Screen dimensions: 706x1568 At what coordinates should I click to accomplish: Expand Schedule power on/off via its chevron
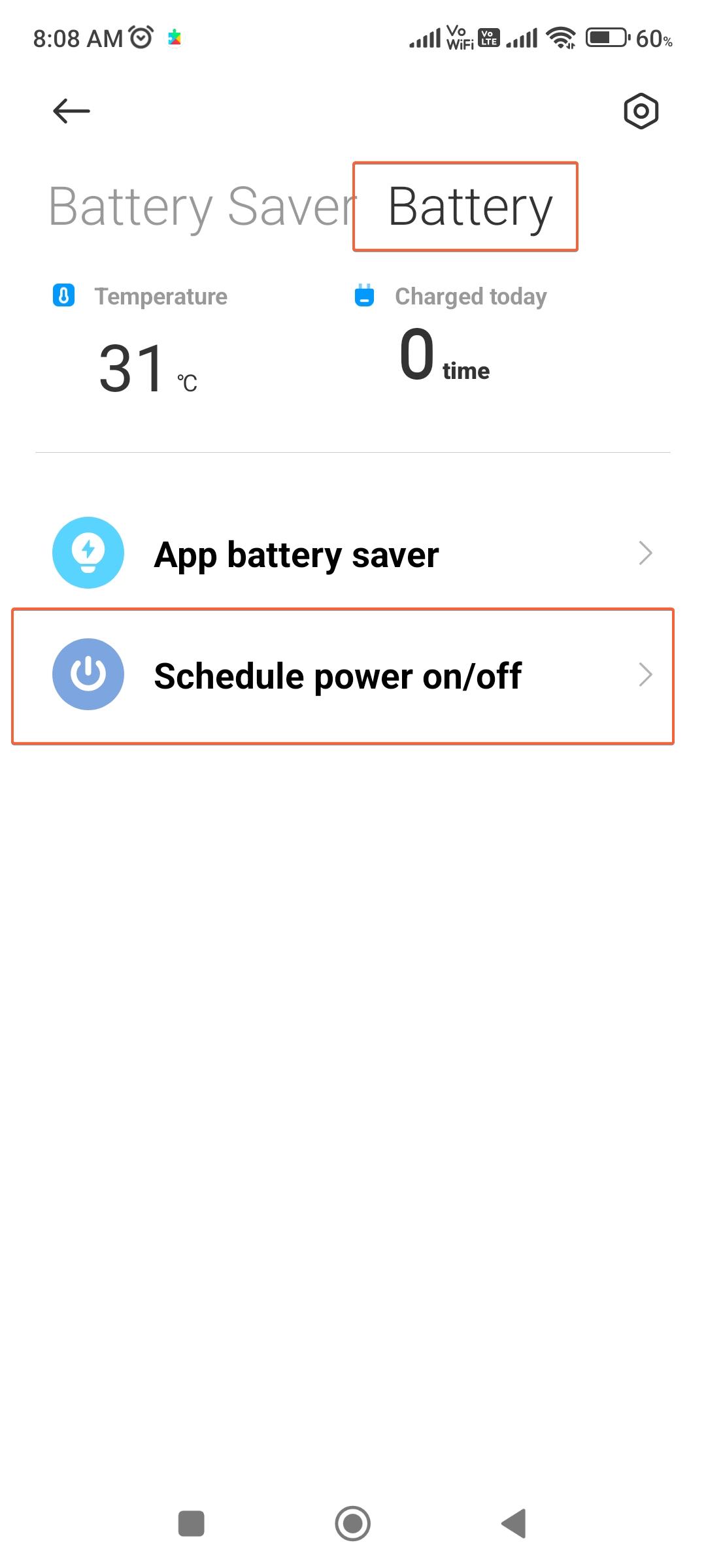coord(646,674)
